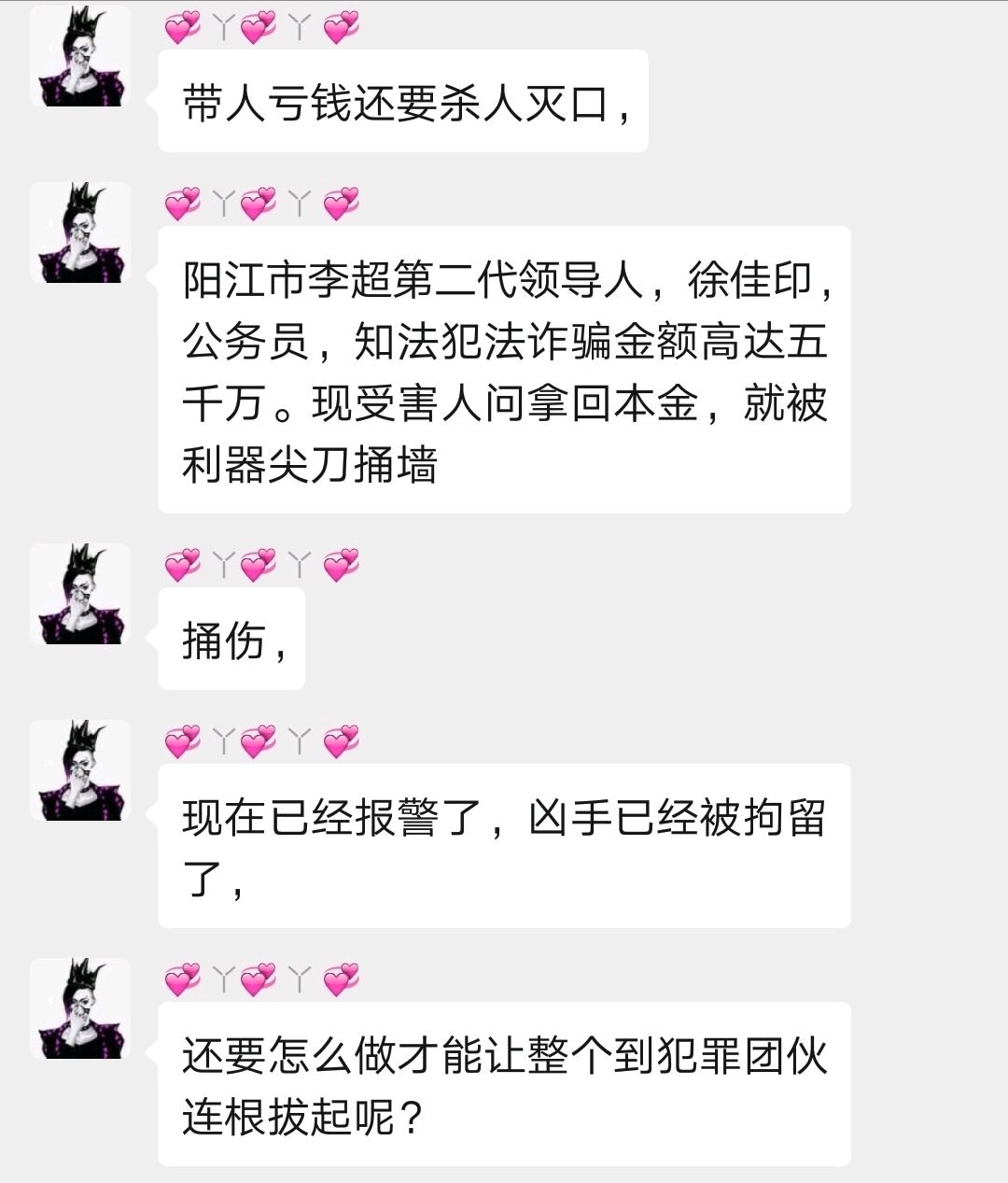The height and width of the screenshot is (1183, 1008).
Task: View sender profile from avatar beside "捅伤"
Action: pyautogui.click(x=80, y=594)
